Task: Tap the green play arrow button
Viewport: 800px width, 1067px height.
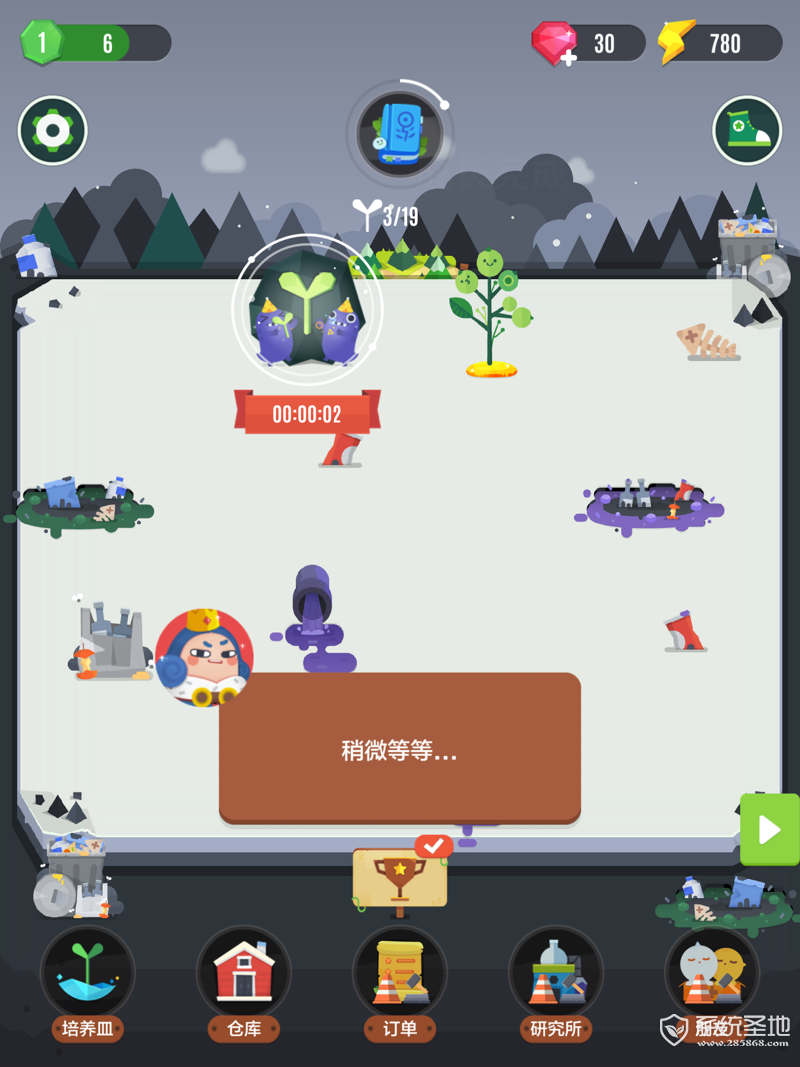Action: coord(770,830)
